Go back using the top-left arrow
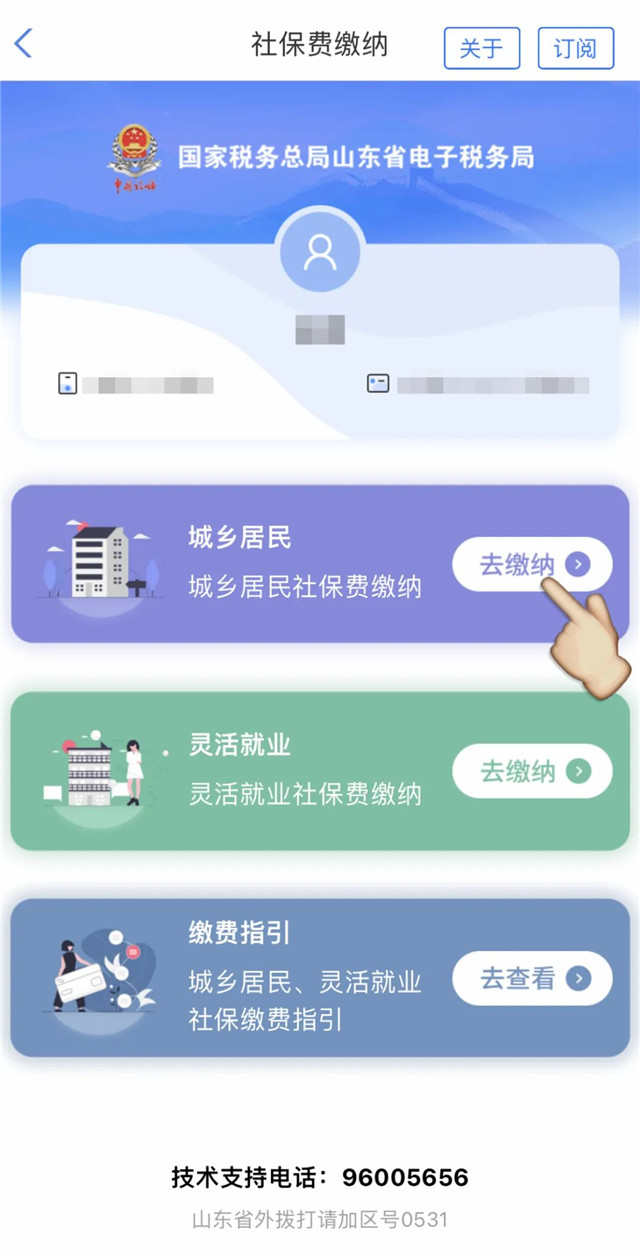 (x=24, y=44)
